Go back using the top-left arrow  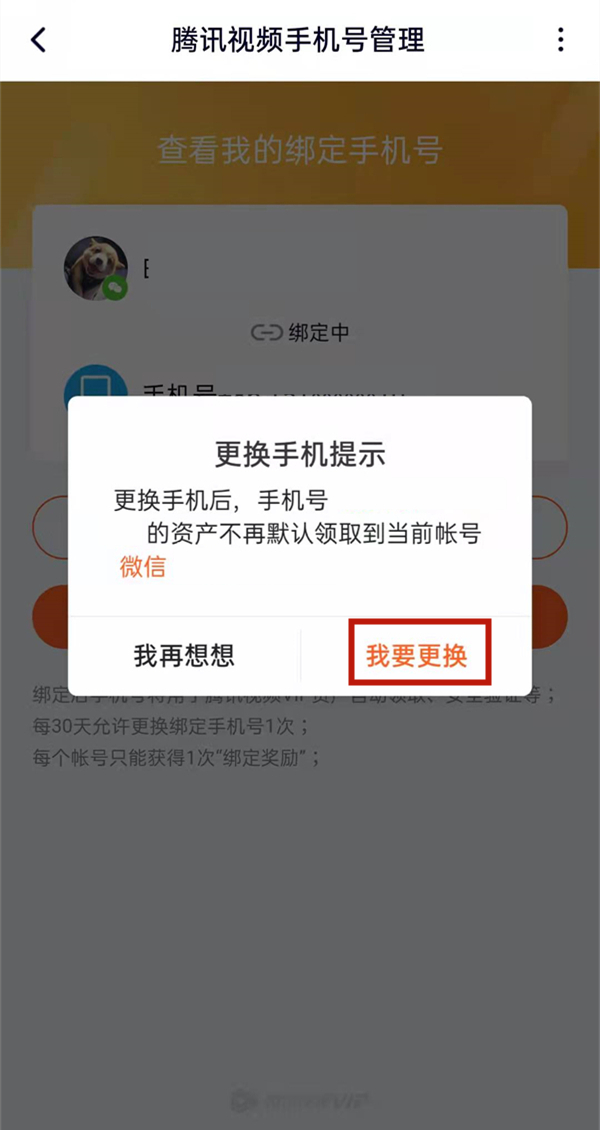[x=38, y=40]
